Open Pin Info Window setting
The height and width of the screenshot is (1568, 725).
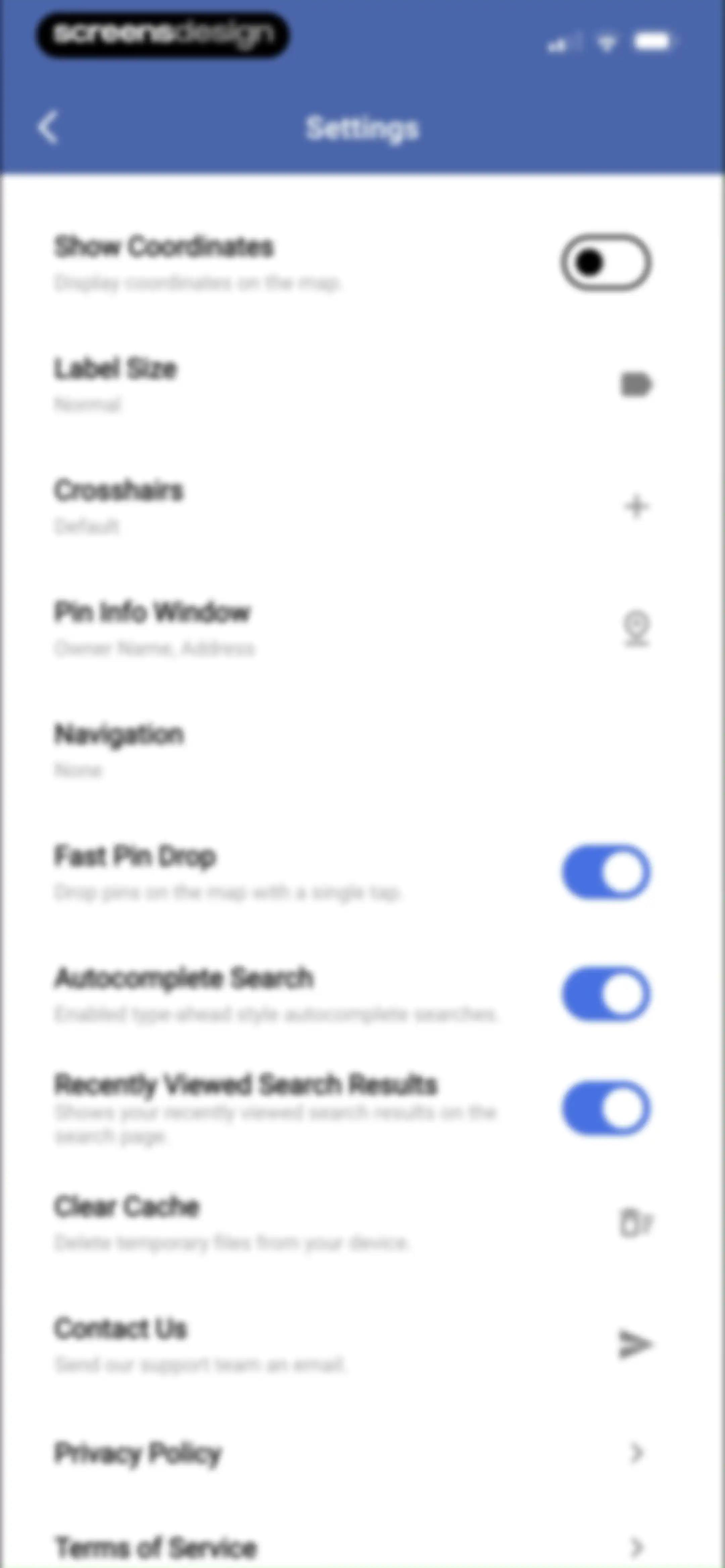[x=362, y=628]
